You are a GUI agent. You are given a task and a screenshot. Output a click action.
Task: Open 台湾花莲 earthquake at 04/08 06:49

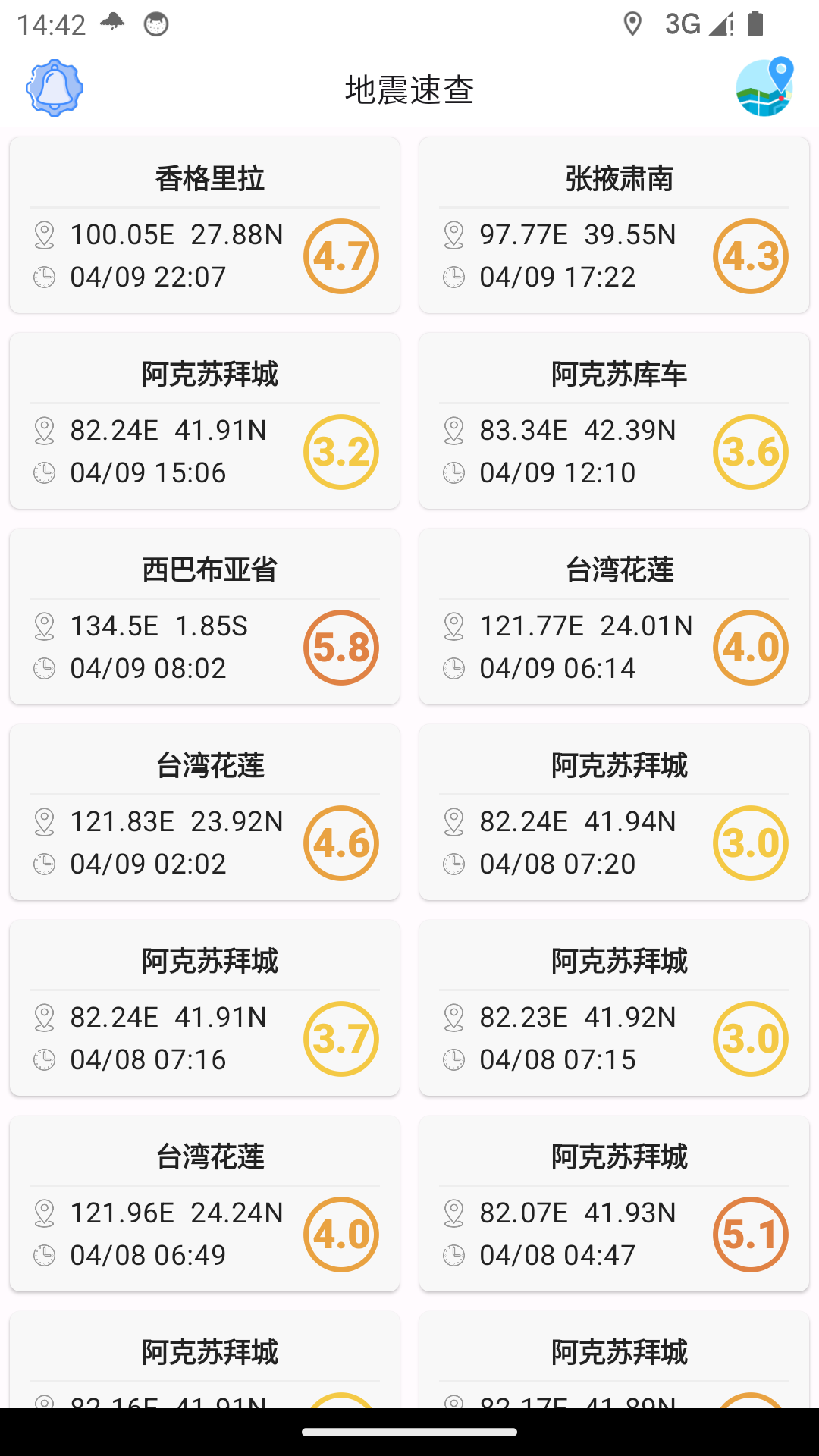(x=205, y=1203)
